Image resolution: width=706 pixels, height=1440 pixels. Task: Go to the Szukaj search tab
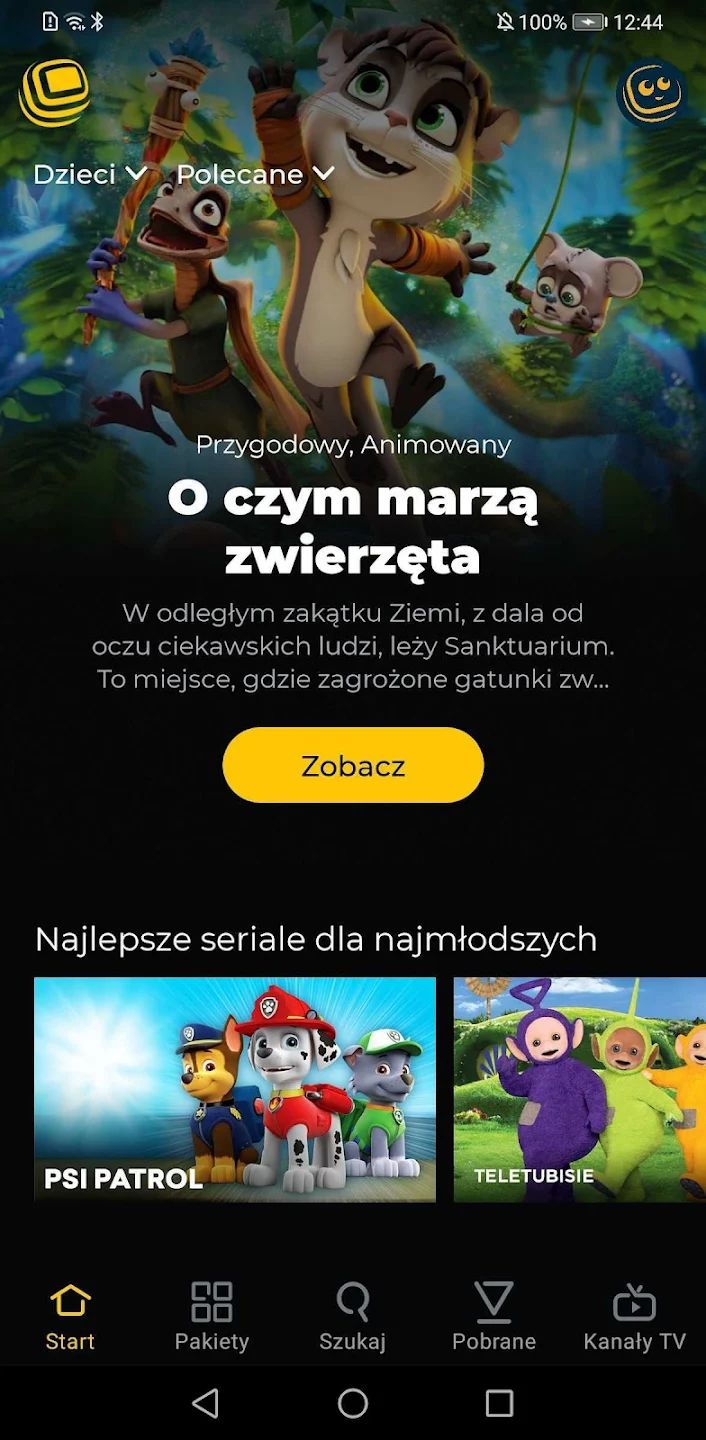pos(353,1317)
